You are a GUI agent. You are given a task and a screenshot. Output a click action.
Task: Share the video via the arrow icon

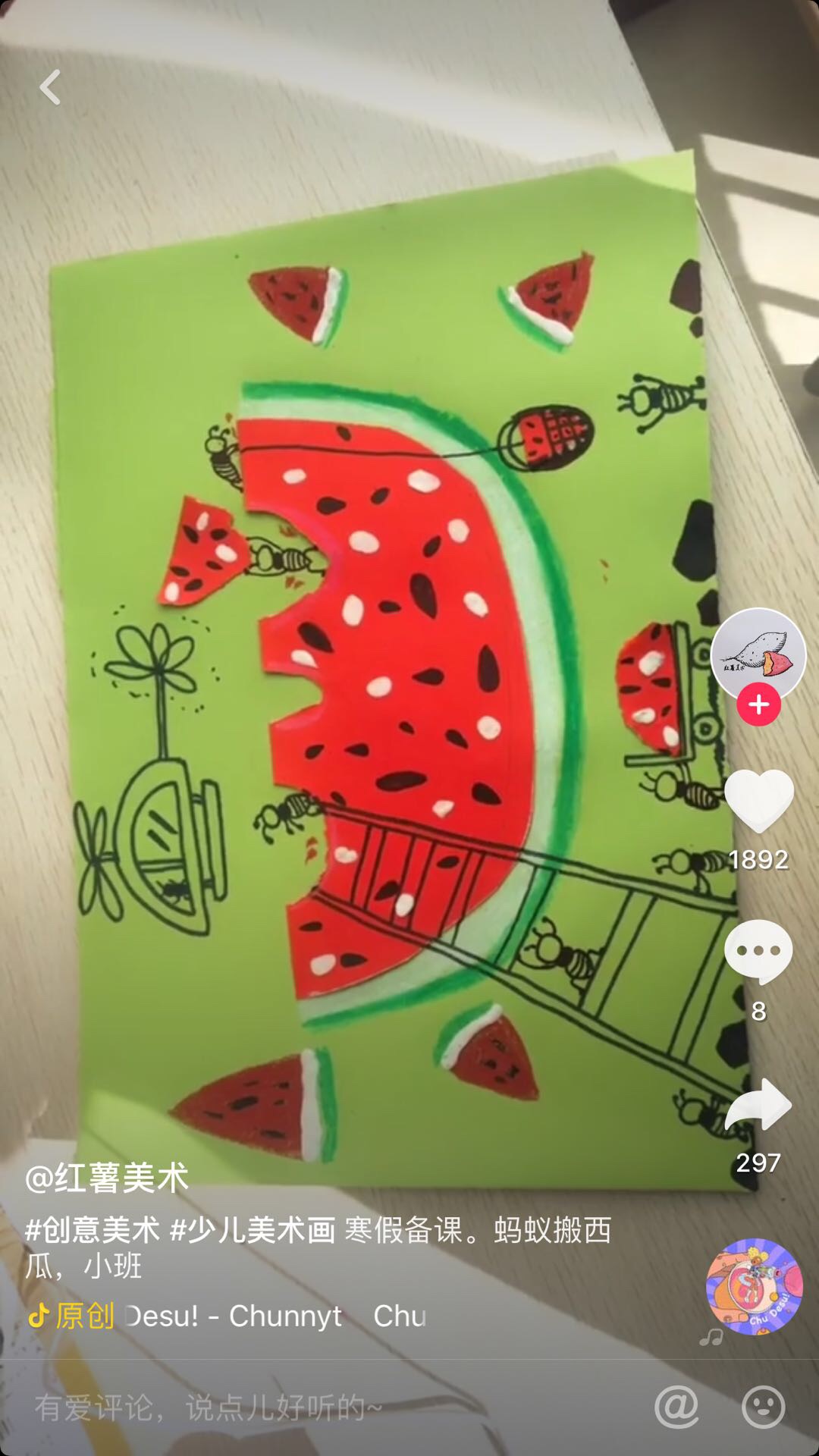coord(758,1104)
